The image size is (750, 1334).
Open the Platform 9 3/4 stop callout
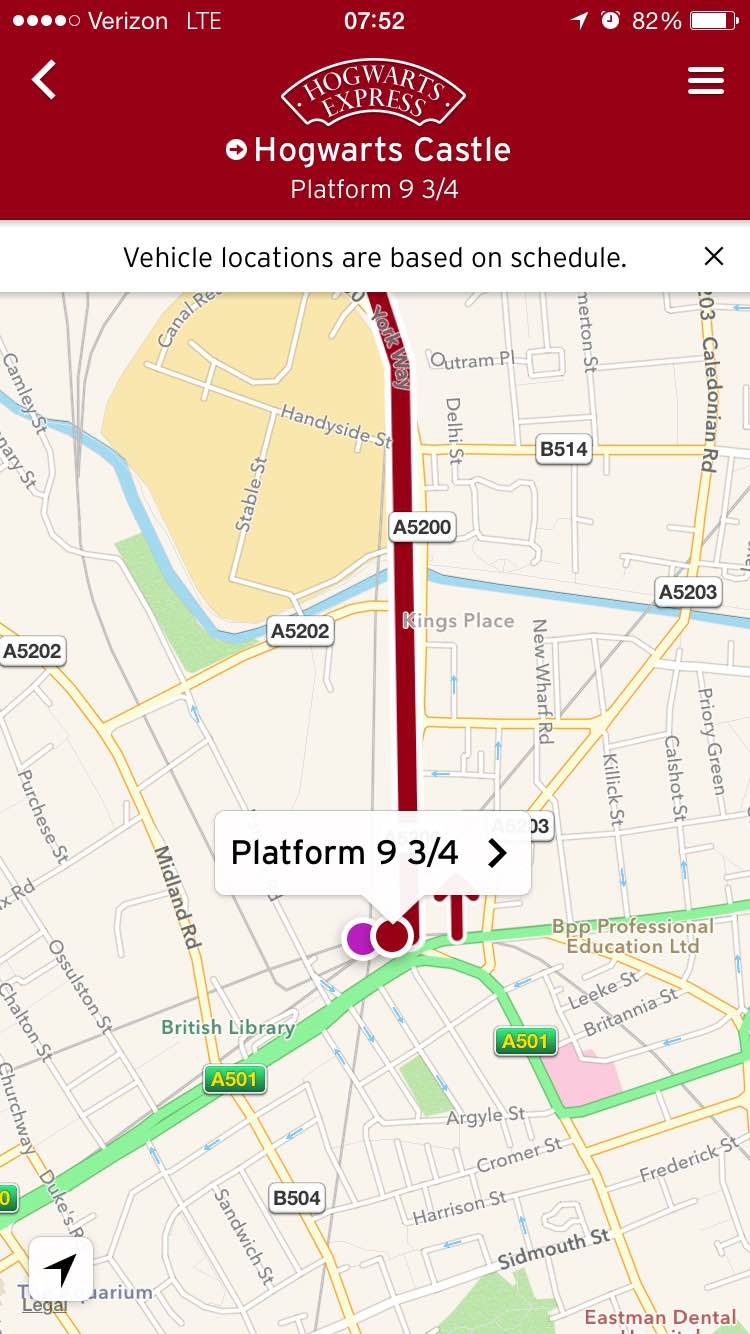pos(372,853)
